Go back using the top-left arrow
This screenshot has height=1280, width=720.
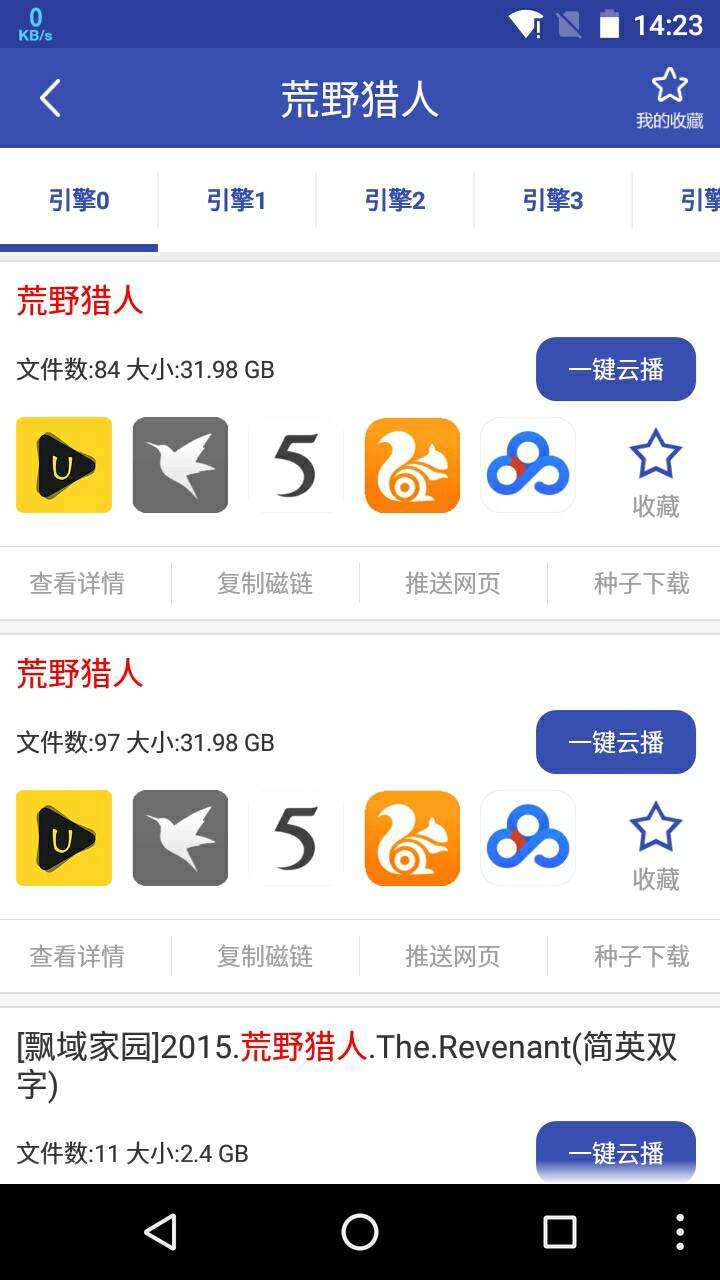click(50, 97)
